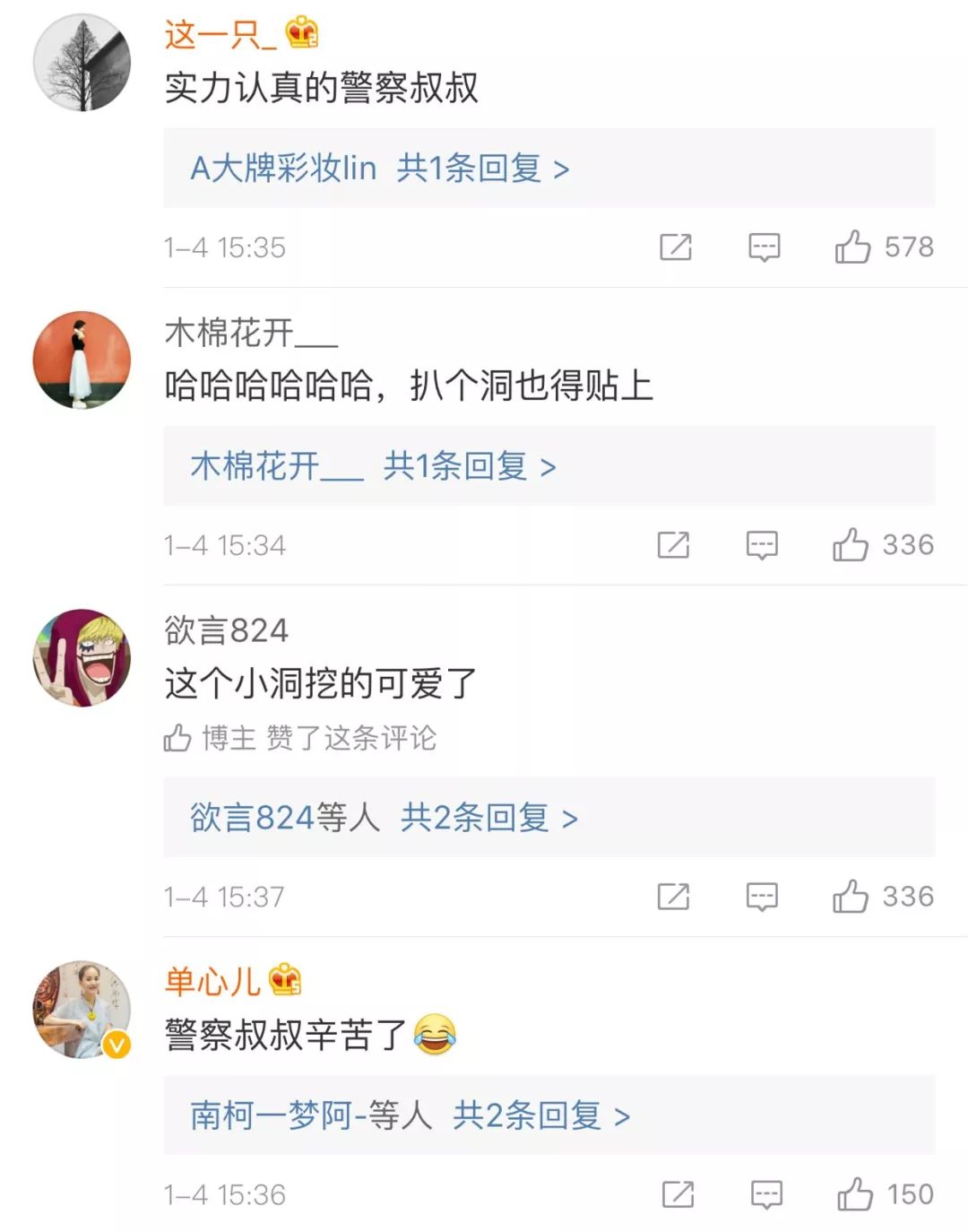Open 这一只_'s profile via username
The width and height of the screenshot is (968, 1232).
(218, 34)
